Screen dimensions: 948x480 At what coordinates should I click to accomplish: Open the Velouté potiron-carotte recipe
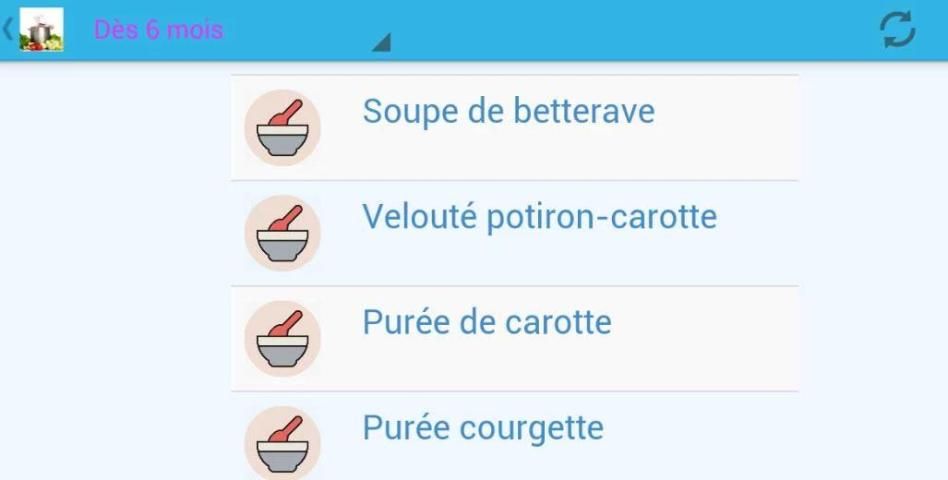(514, 233)
